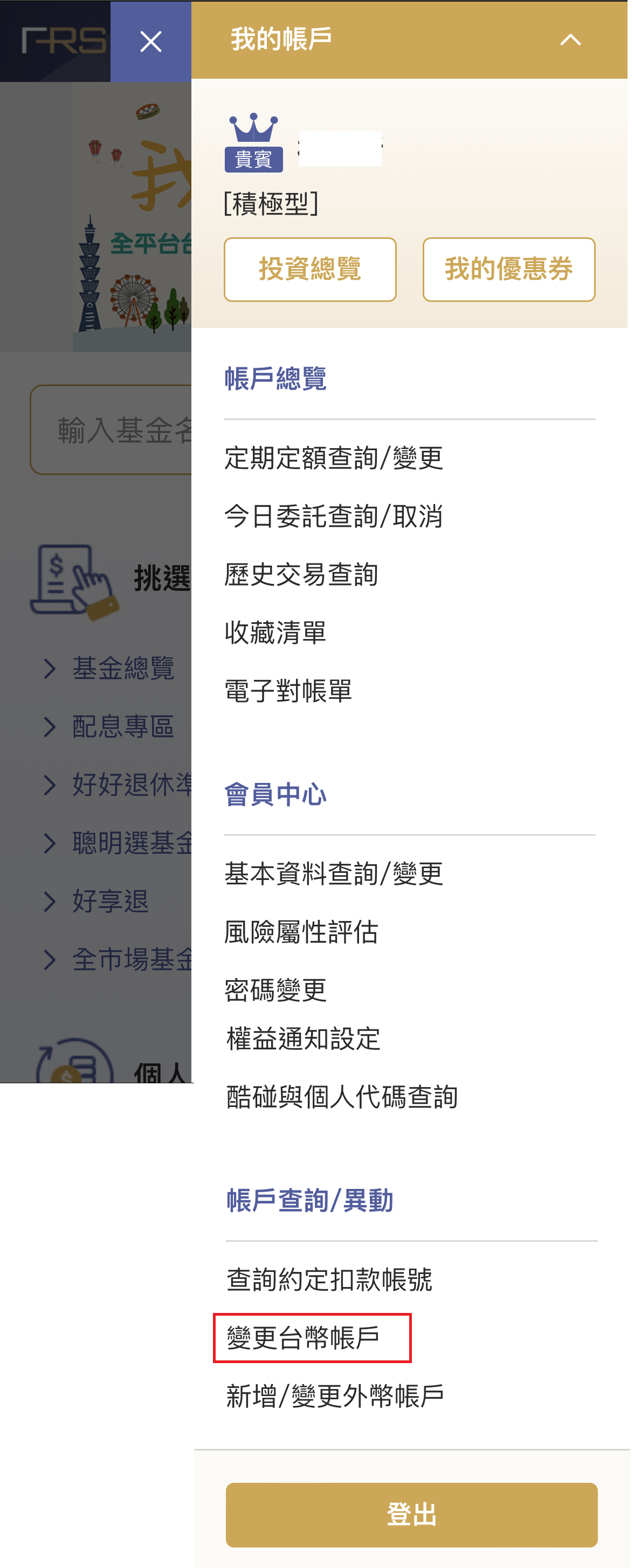Select 變更台幣帳戶
This screenshot has height=1568, width=634.
pyautogui.click(x=303, y=1338)
